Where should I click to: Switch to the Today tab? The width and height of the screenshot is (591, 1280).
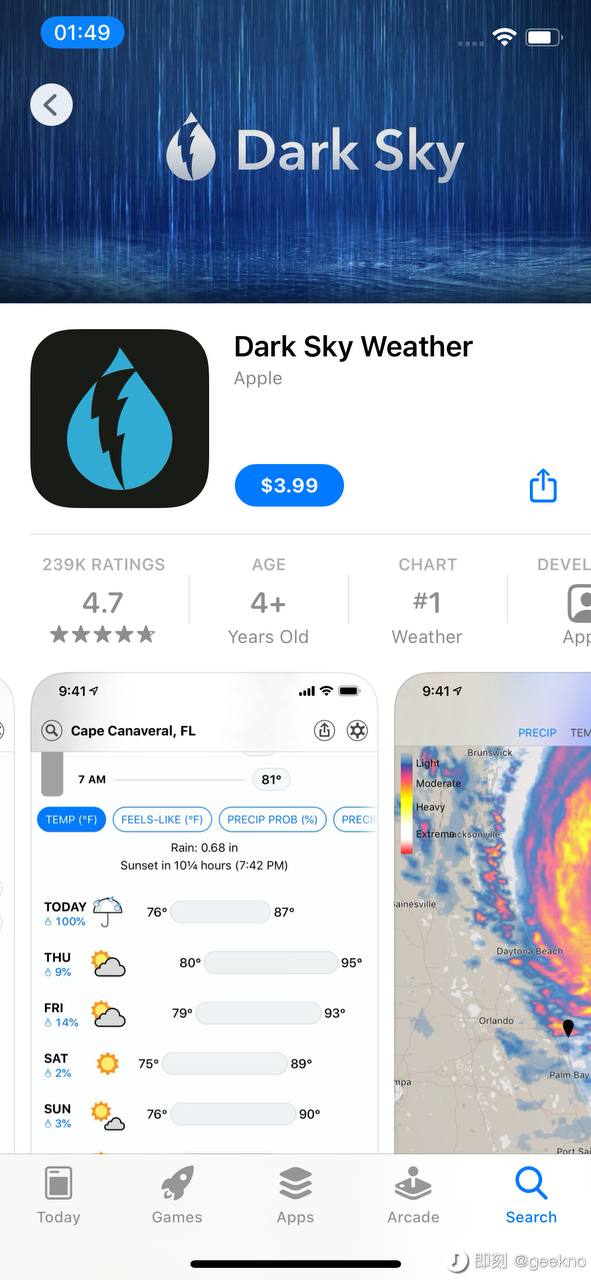58,1195
